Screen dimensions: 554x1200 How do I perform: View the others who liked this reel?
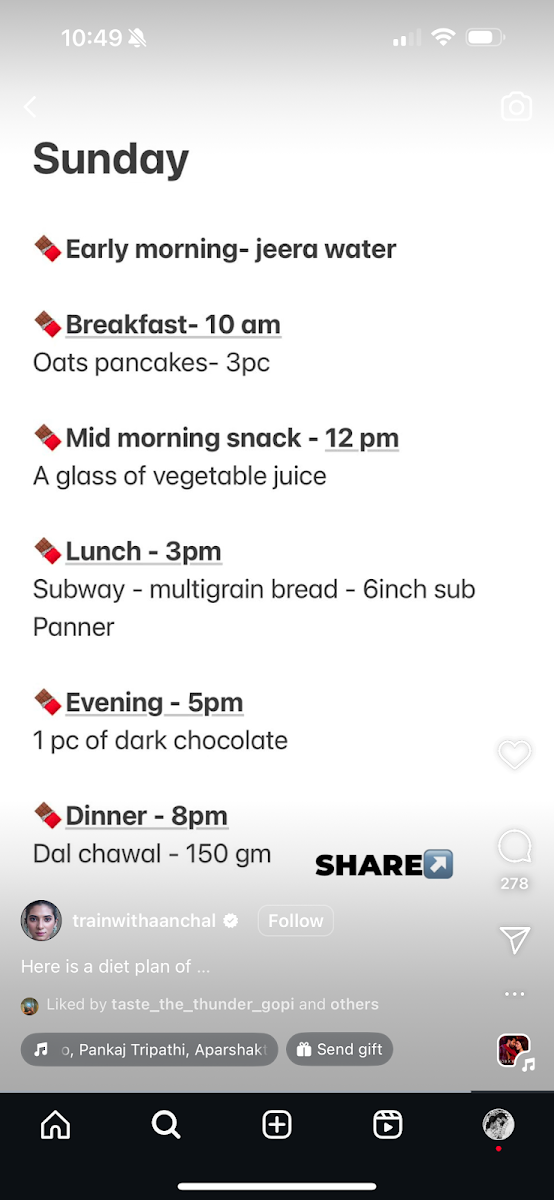[353, 1004]
